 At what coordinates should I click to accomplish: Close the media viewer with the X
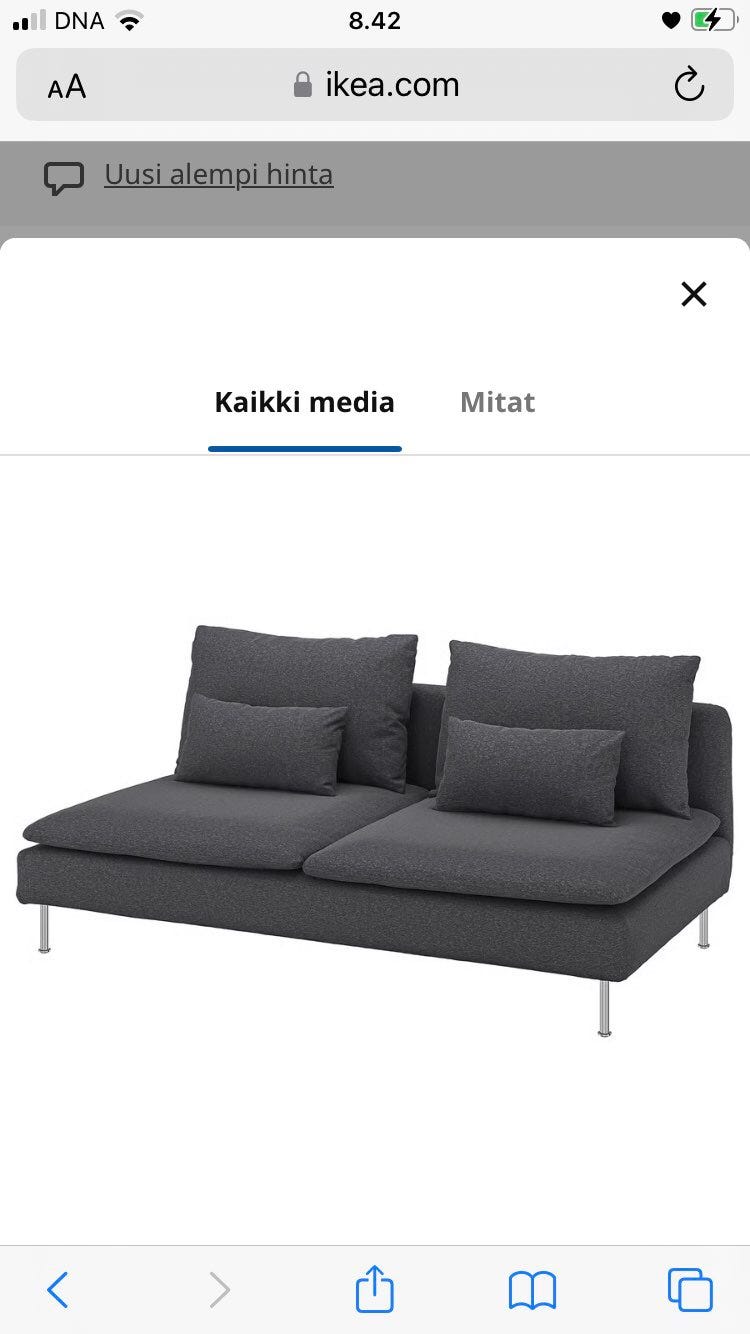click(x=693, y=293)
